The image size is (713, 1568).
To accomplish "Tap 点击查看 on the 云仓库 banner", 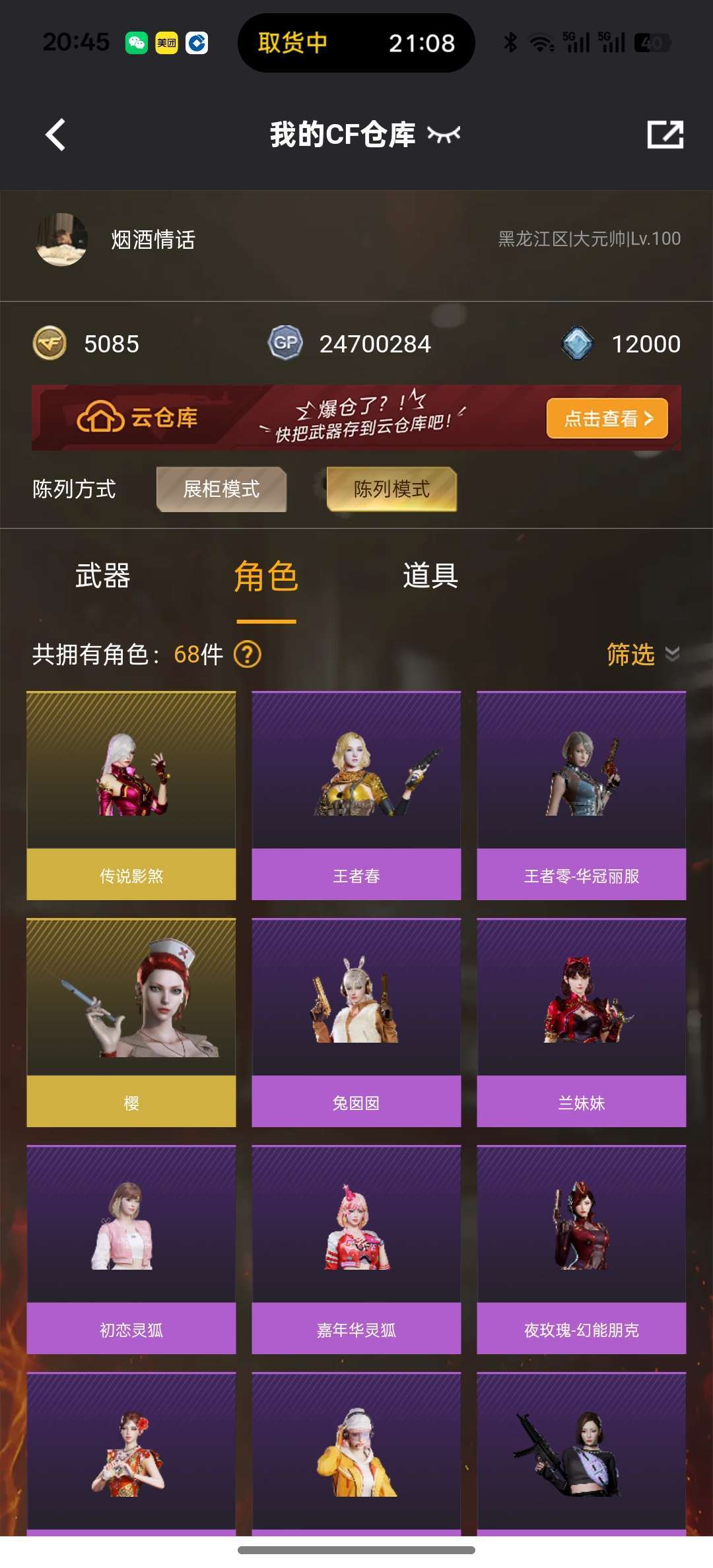I will [607, 418].
